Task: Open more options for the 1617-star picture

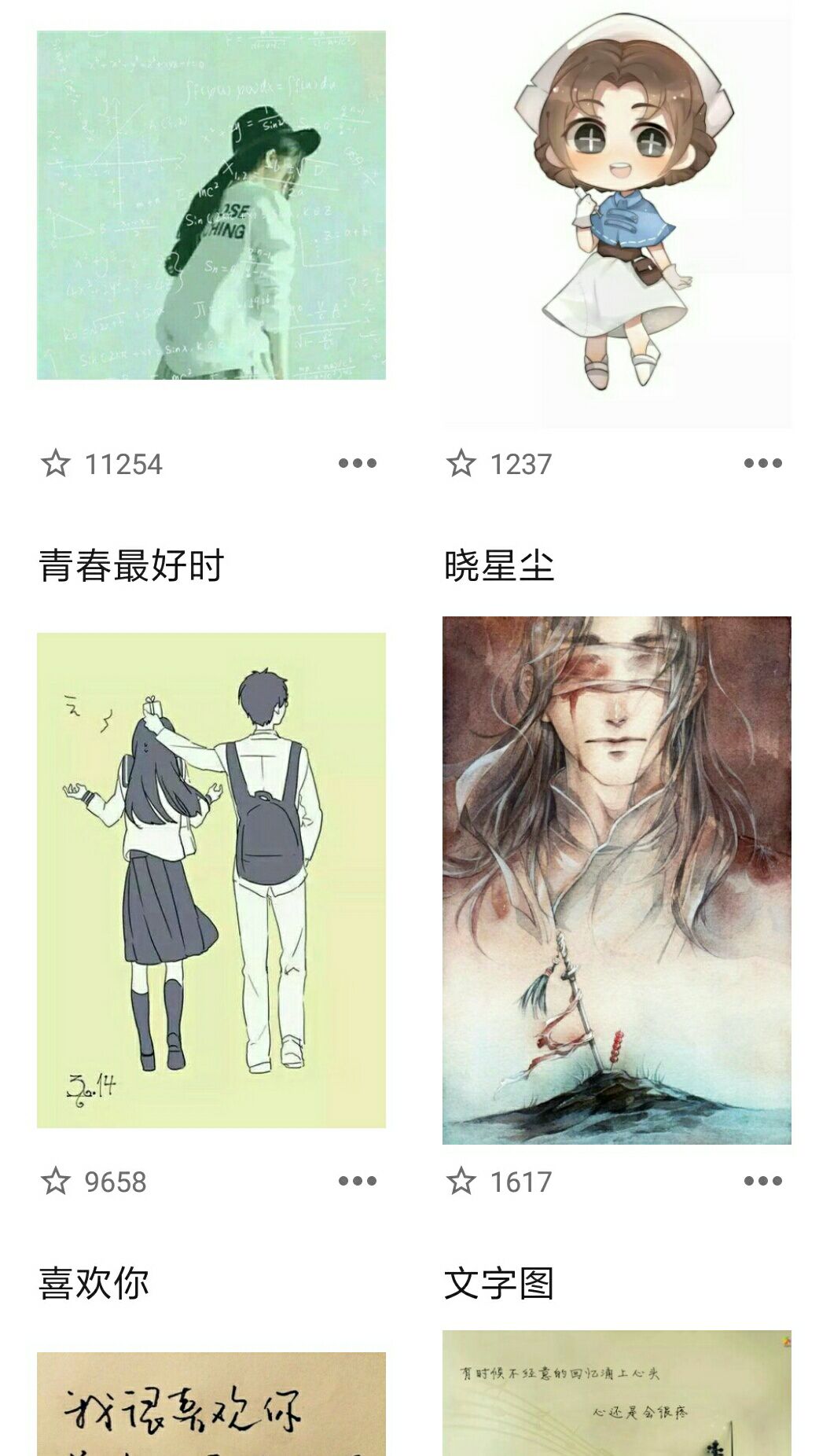Action: click(763, 1181)
